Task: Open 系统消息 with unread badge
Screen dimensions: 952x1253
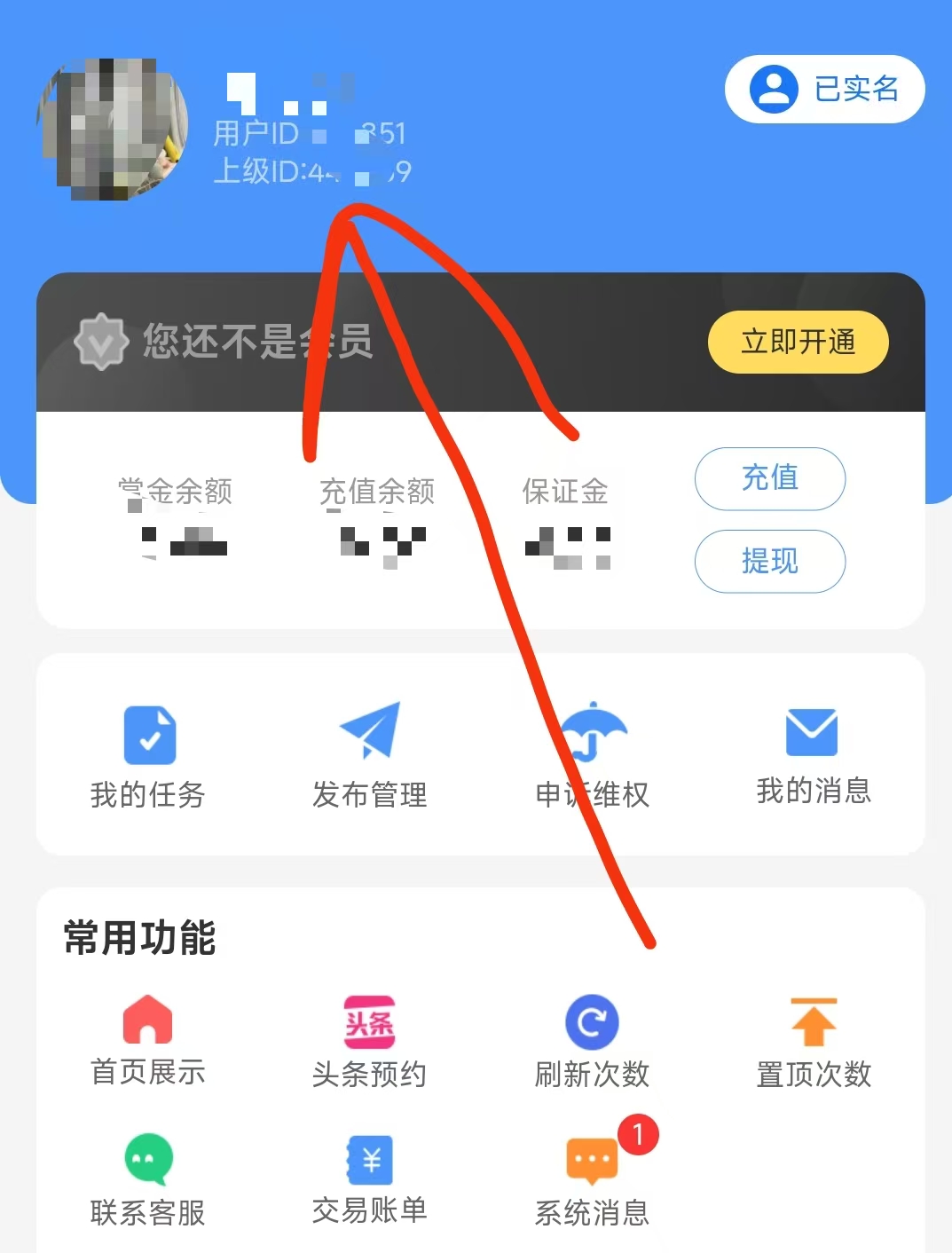Action: tap(592, 1180)
